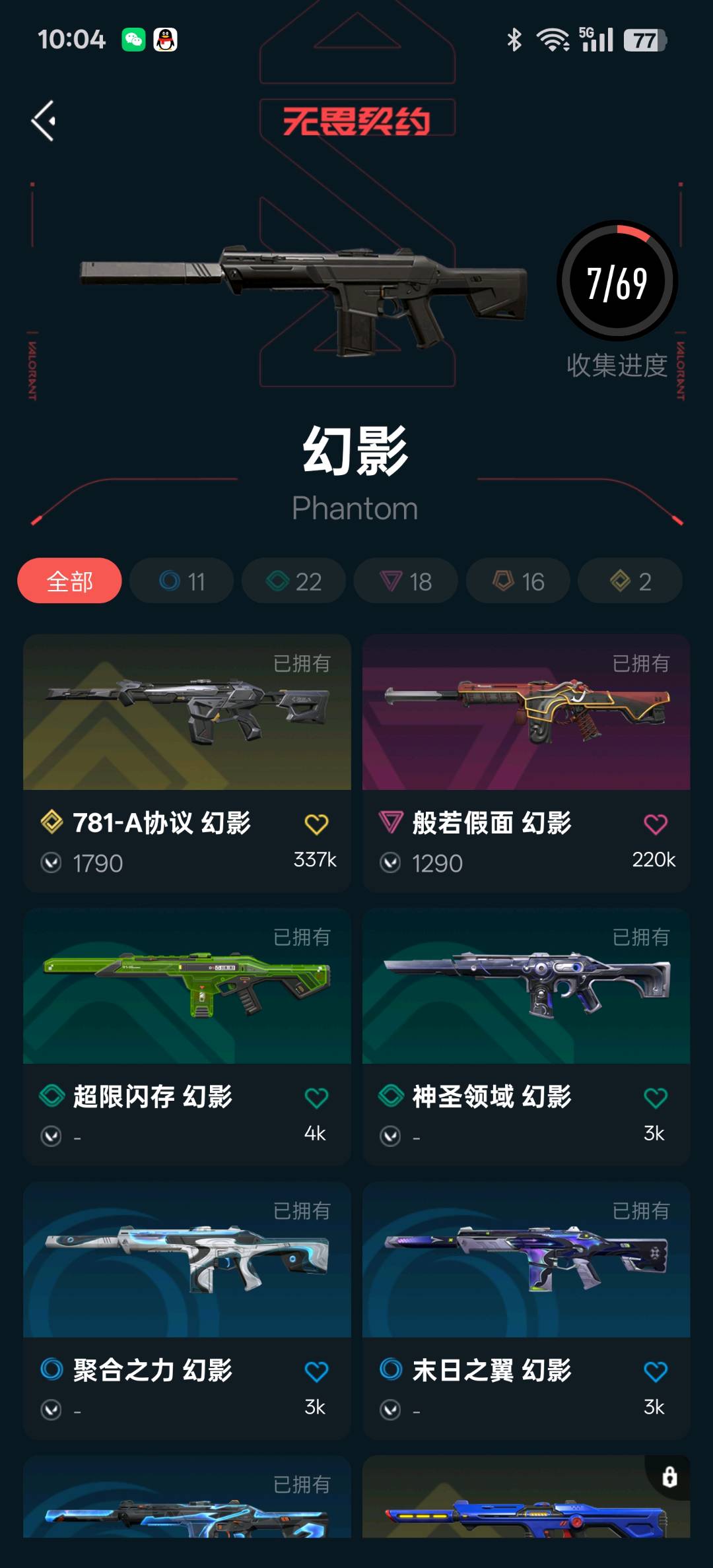Like the 781-A协议 幻影 skin
Viewport: 713px width, 1568px height.
pos(316,824)
